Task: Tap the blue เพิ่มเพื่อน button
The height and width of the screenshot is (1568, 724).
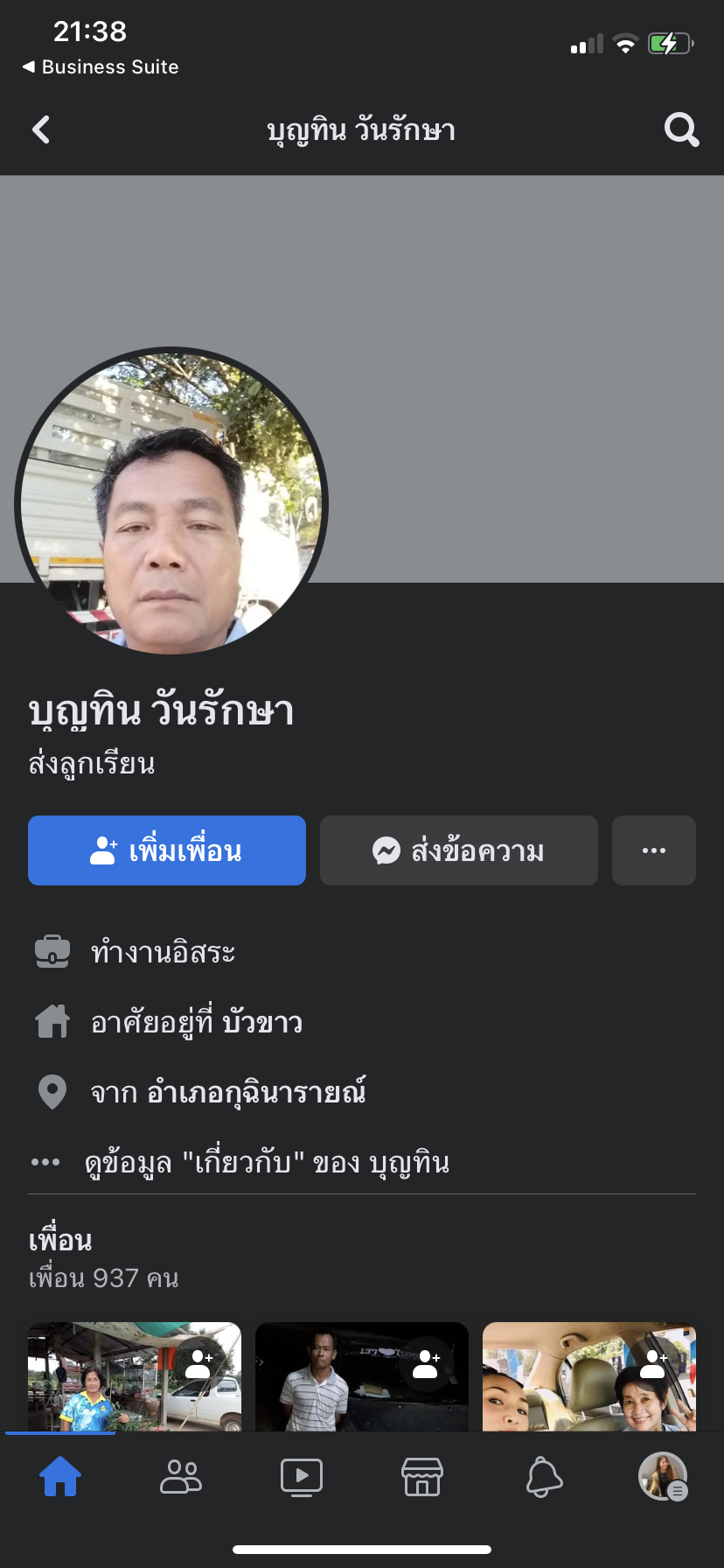Action: coord(167,850)
